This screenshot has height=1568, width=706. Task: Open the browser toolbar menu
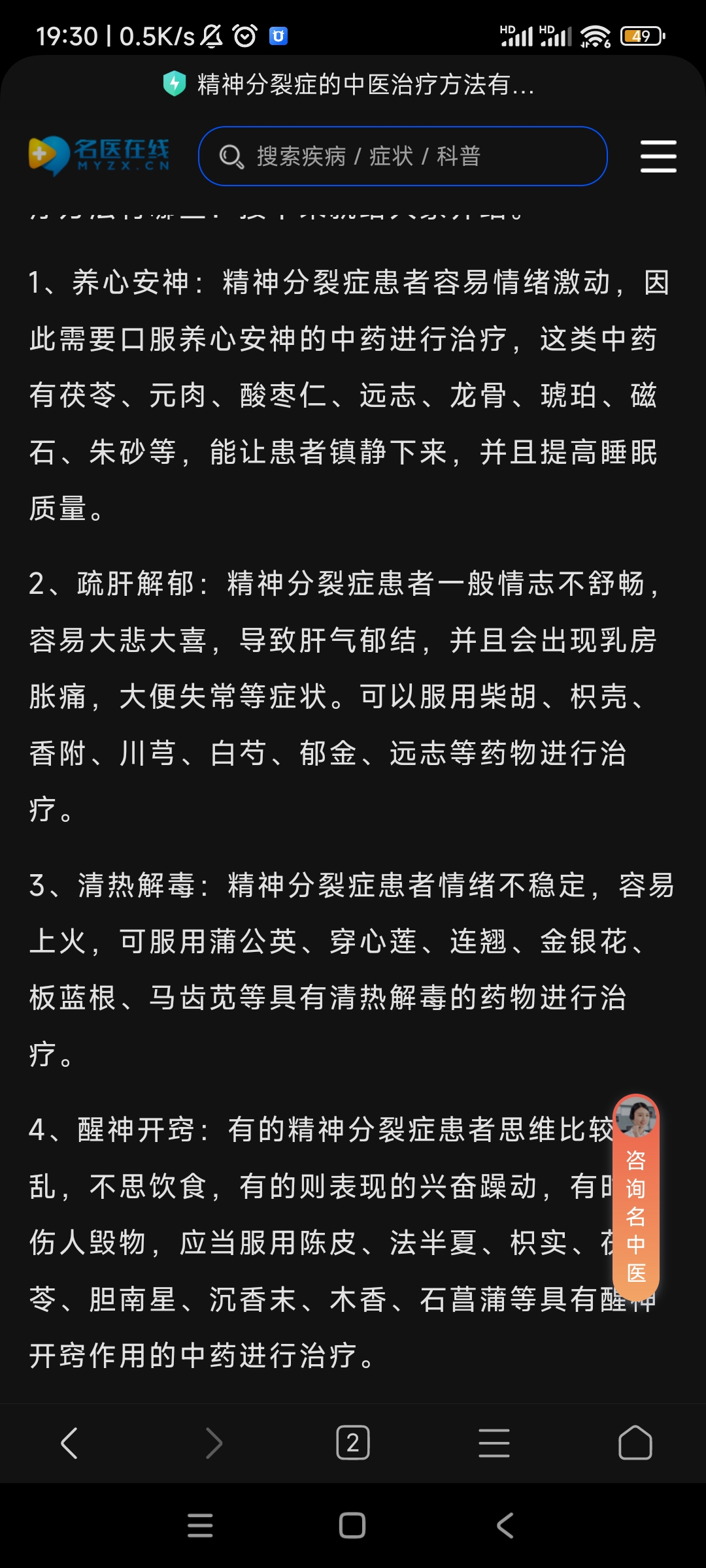coord(494,1443)
